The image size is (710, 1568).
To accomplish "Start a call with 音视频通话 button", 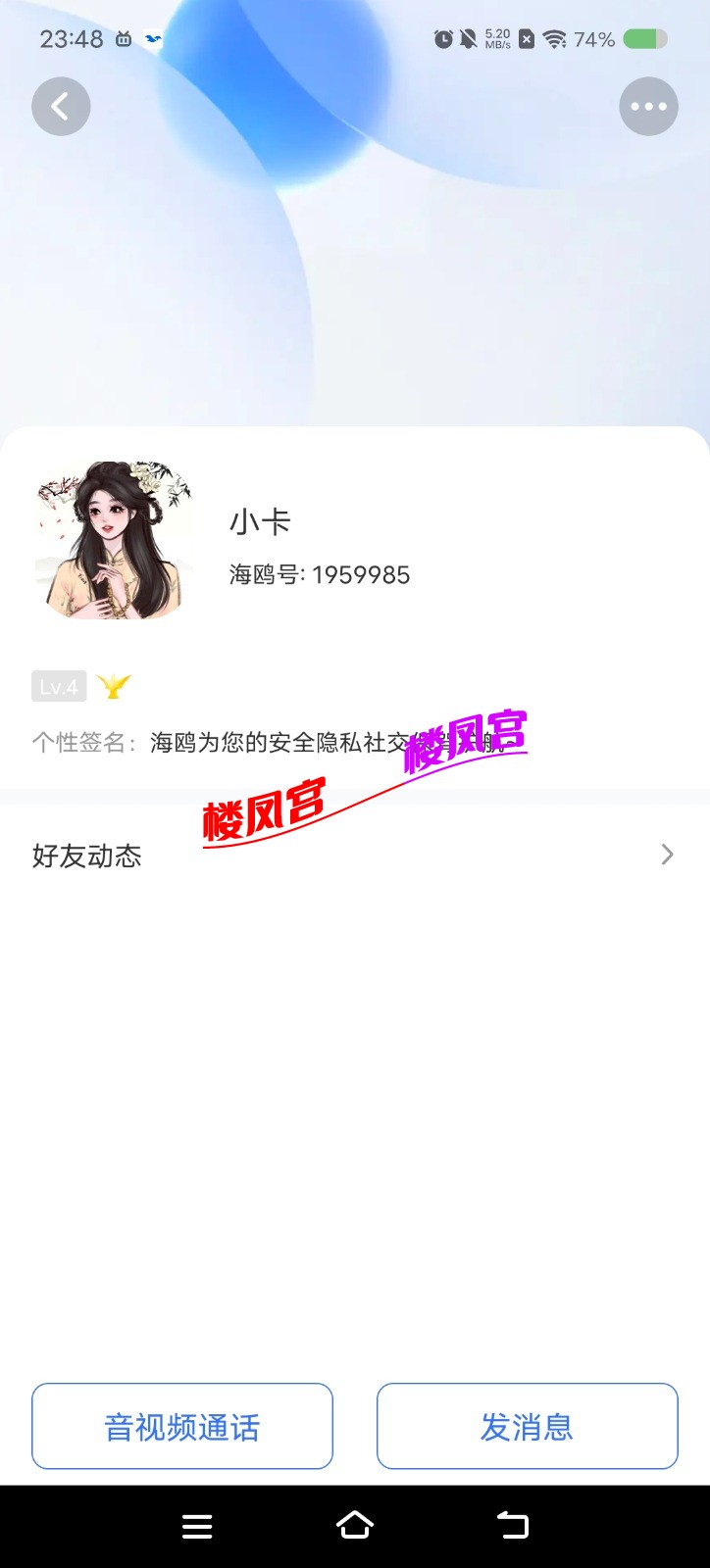I will (181, 1426).
